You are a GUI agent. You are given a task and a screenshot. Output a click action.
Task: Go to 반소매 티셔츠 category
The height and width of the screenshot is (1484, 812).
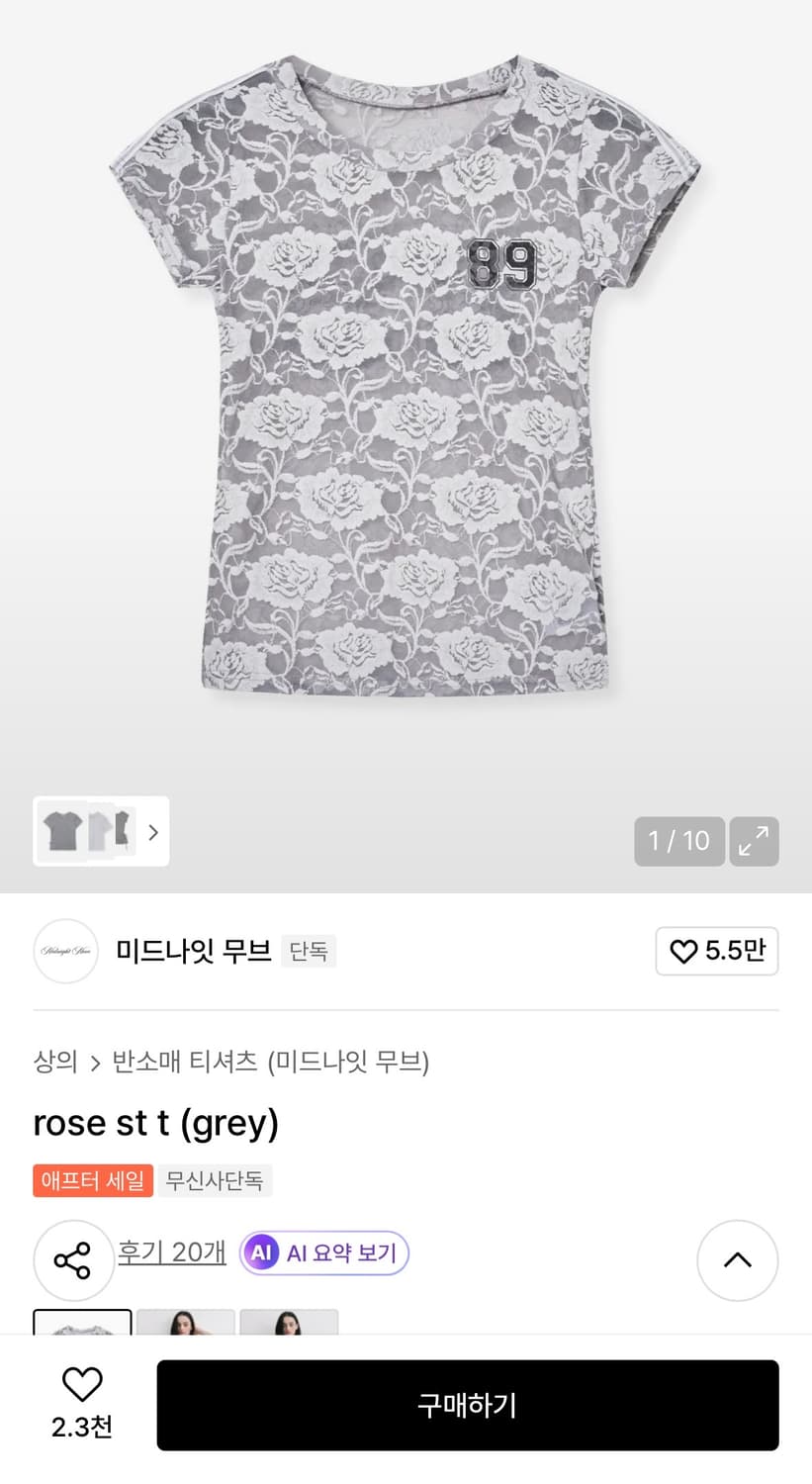tap(183, 1062)
